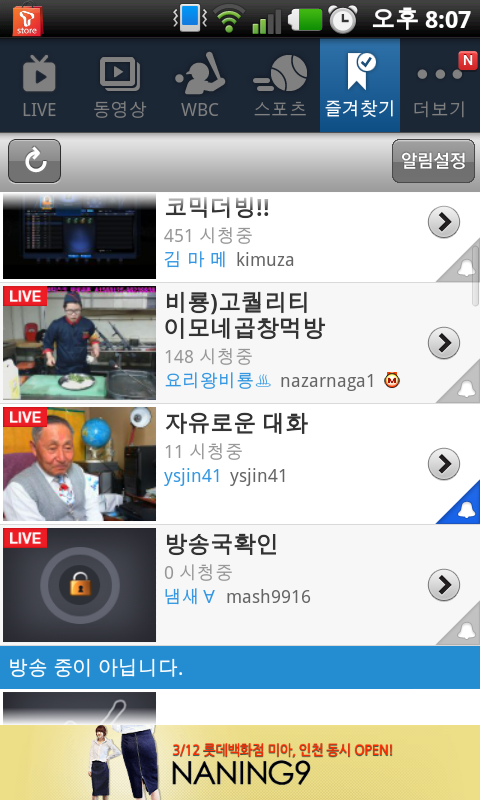
Task: Tap the 알림설정 button
Action: tap(433, 161)
